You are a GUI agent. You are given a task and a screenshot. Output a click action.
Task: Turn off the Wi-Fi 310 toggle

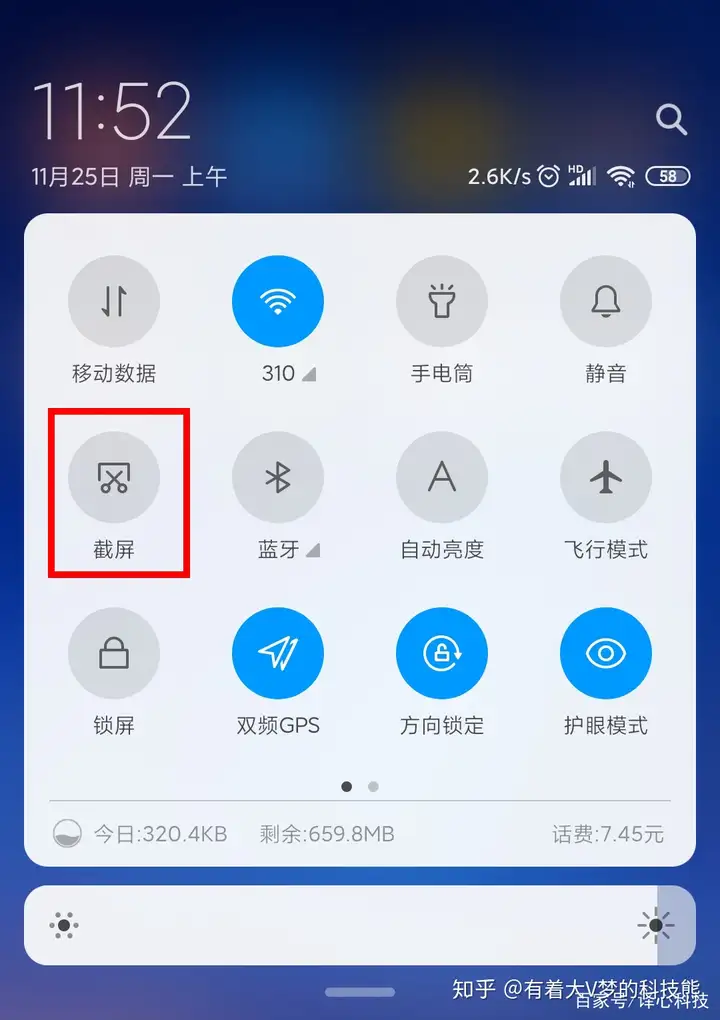click(x=278, y=301)
